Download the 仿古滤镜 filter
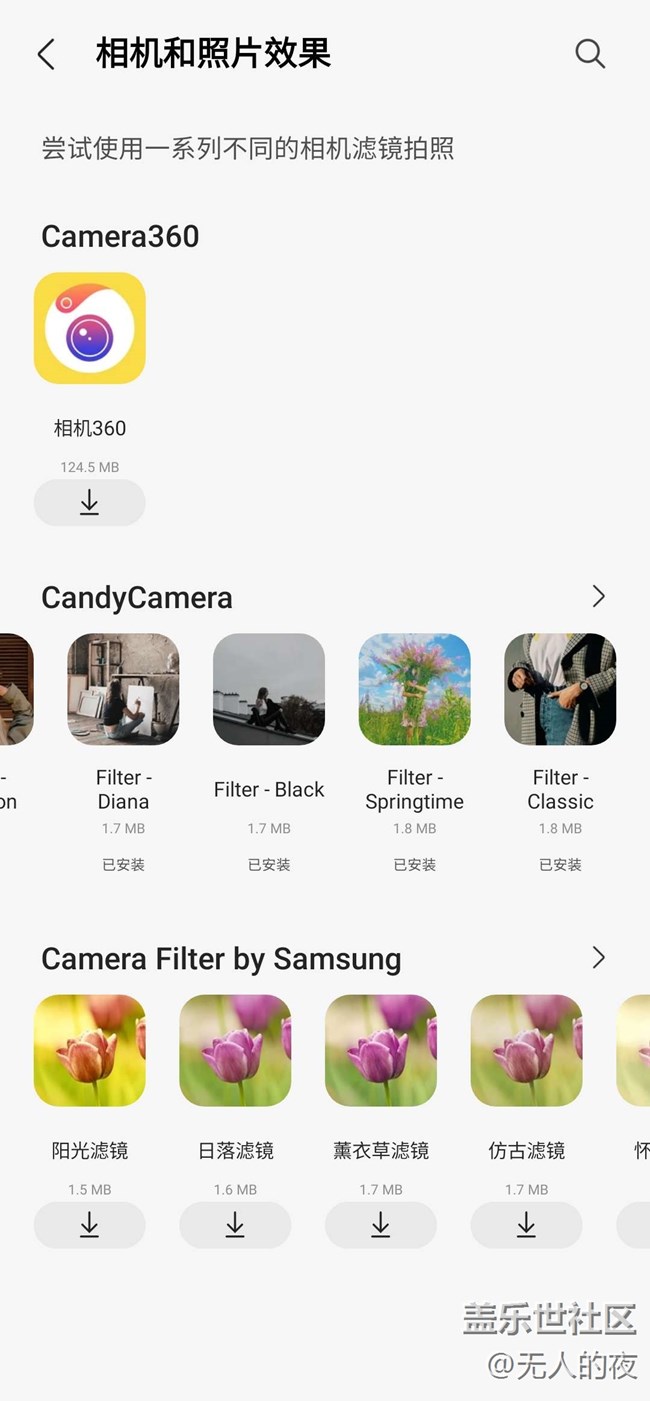Screen dimensions: 650x1401 click(x=527, y=1225)
